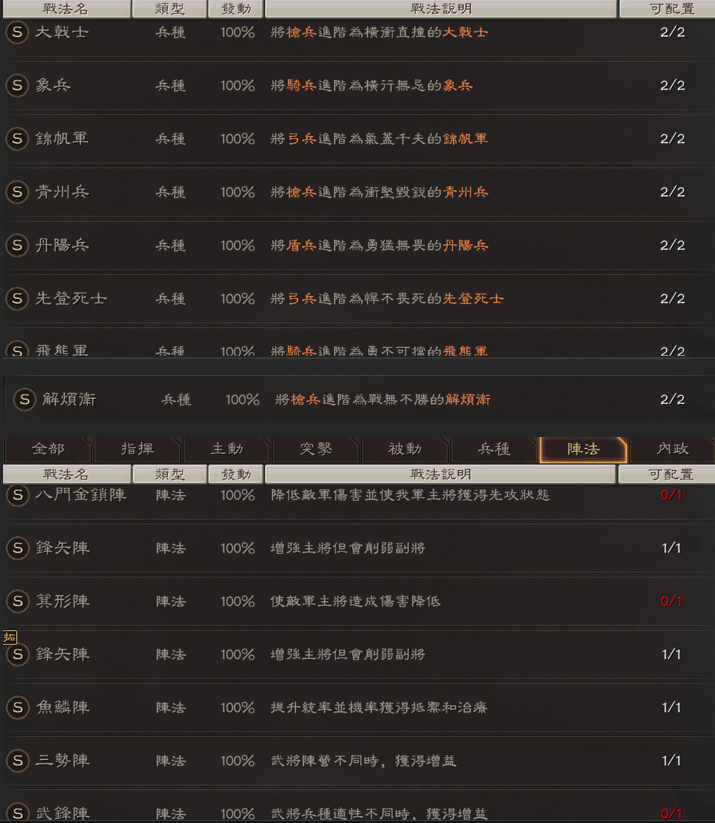The height and width of the screenshot is (823, 715).
Task: Open the 大戟士 tactic row
Action: tap(358, 33)
